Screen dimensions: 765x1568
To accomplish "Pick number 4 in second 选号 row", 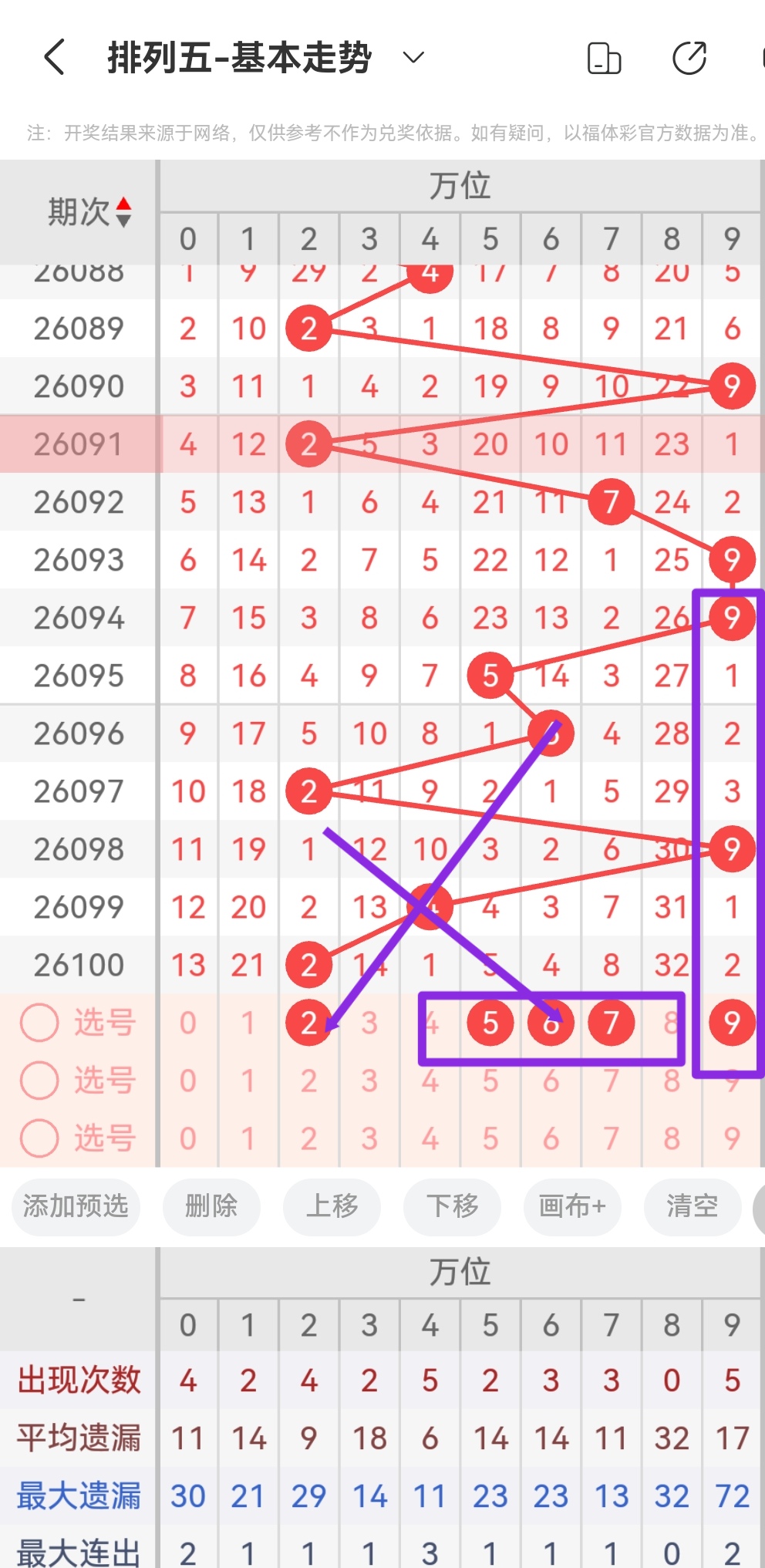I will pos(430,1081).
